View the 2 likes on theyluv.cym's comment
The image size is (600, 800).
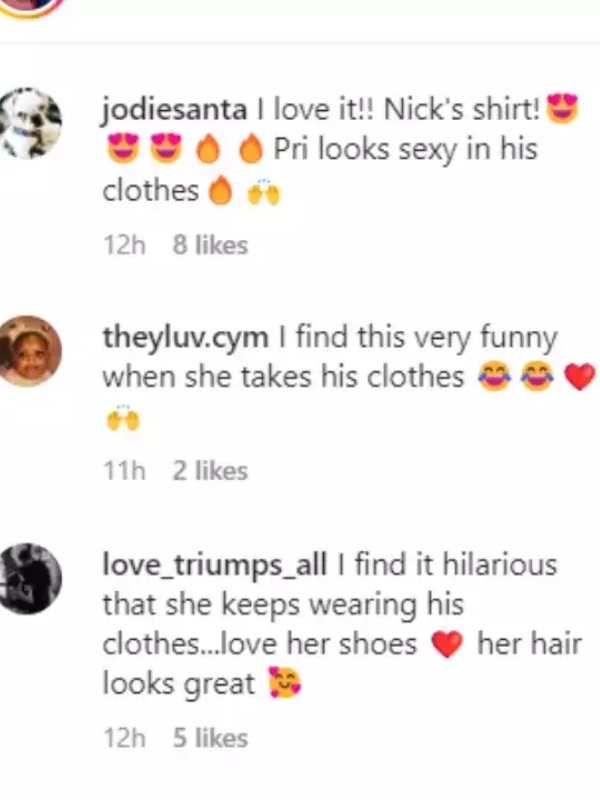click(209, 471)
